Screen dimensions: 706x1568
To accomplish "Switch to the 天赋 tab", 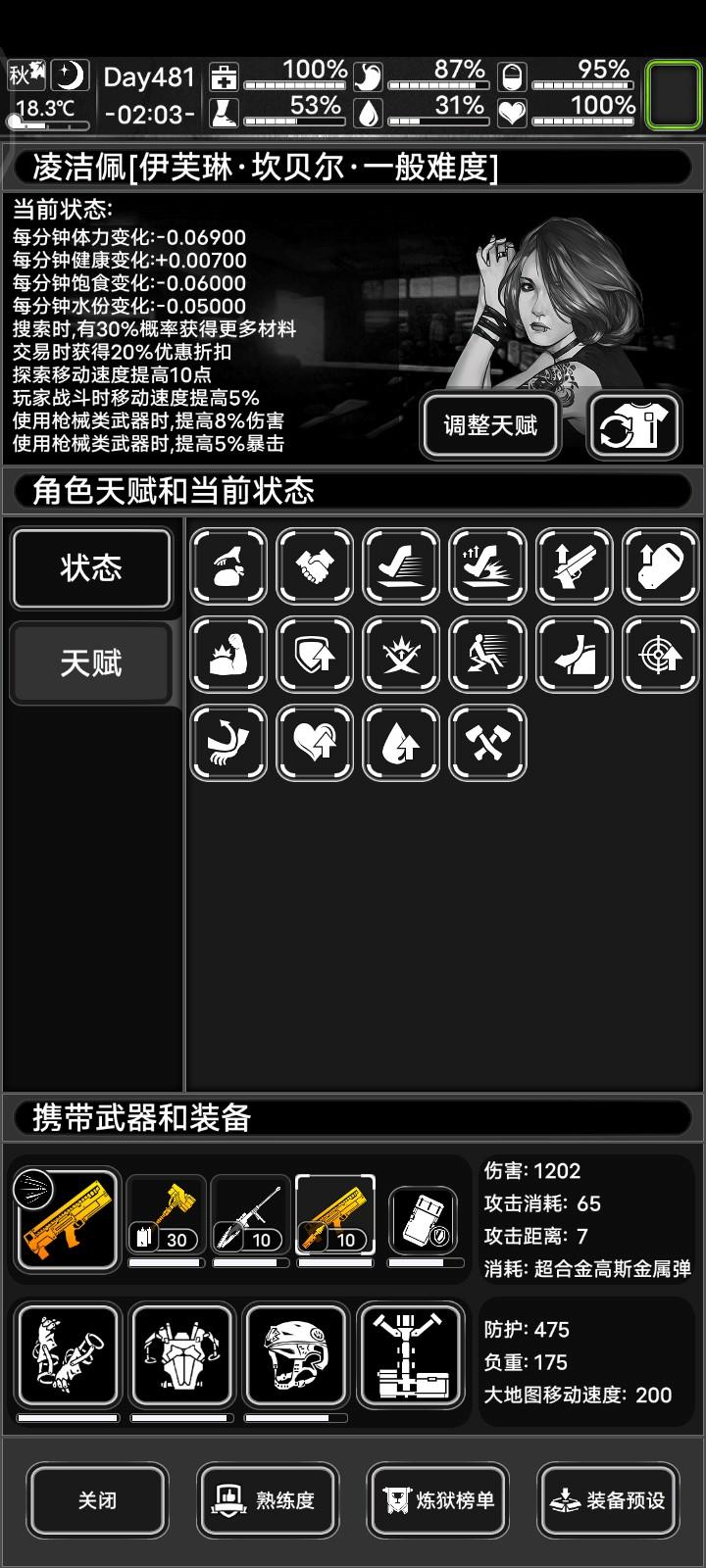I will pos(90,662).
